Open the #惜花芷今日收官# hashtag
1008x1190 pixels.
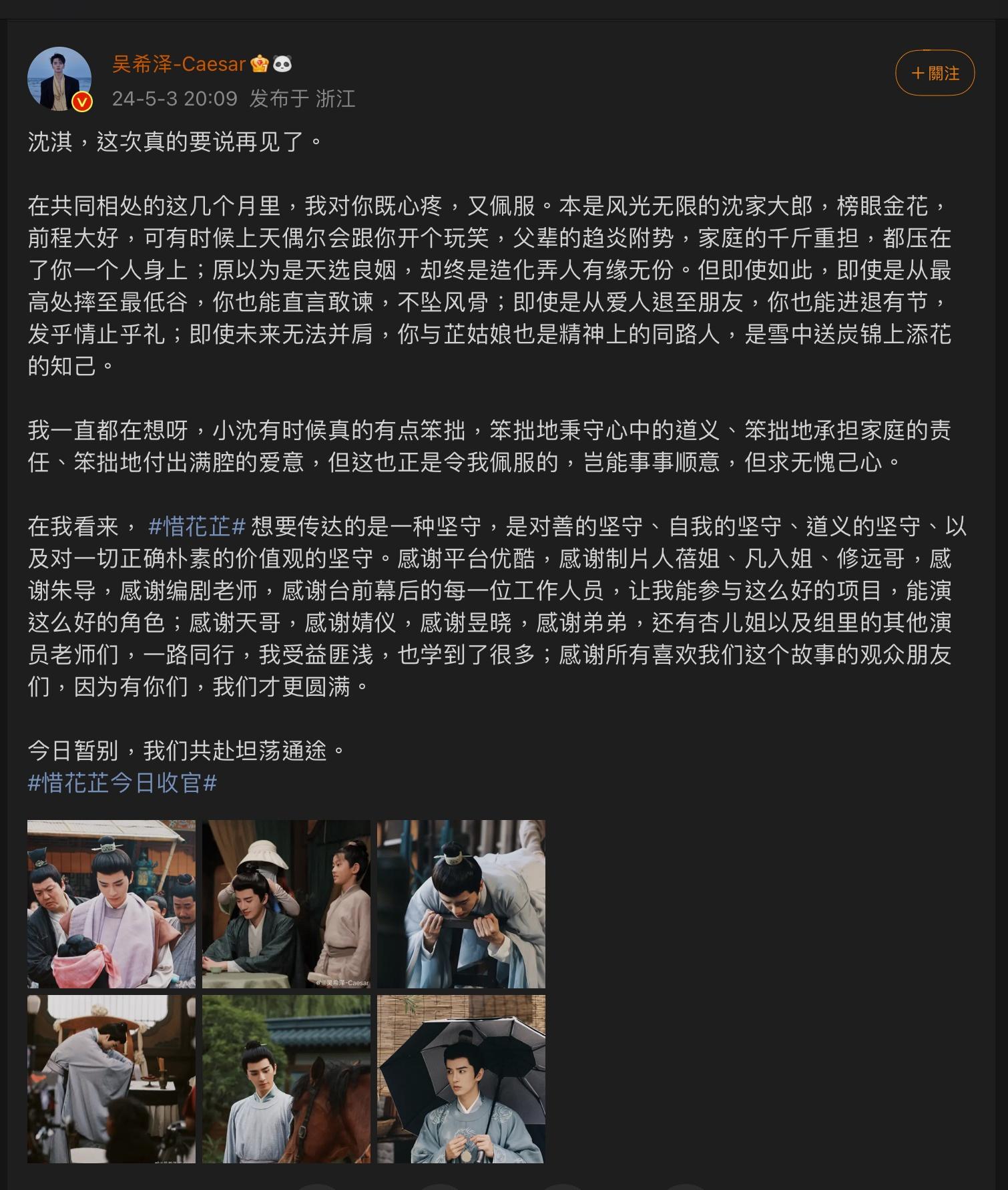(x=123, y=782)
